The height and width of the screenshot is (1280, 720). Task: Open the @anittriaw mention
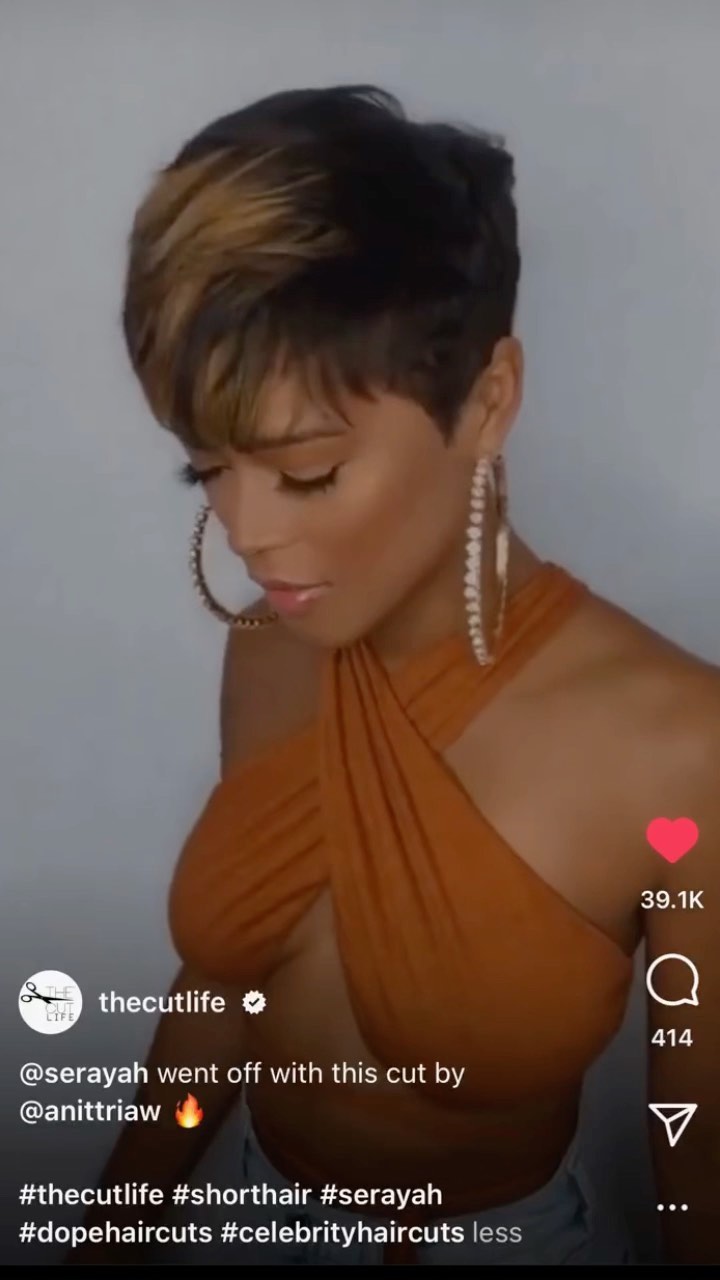click(90, 1111)
